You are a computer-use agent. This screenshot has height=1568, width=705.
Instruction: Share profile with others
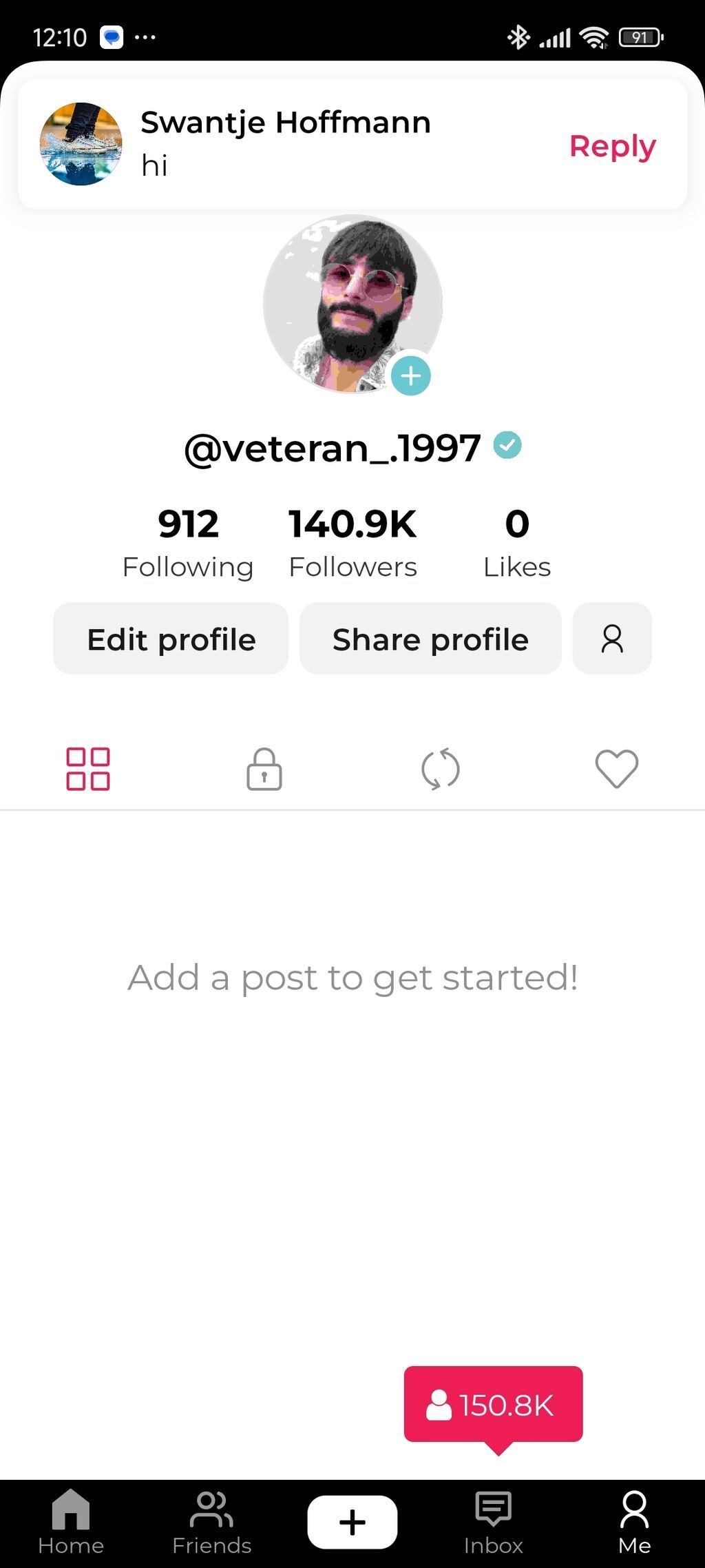coord(430,639)
